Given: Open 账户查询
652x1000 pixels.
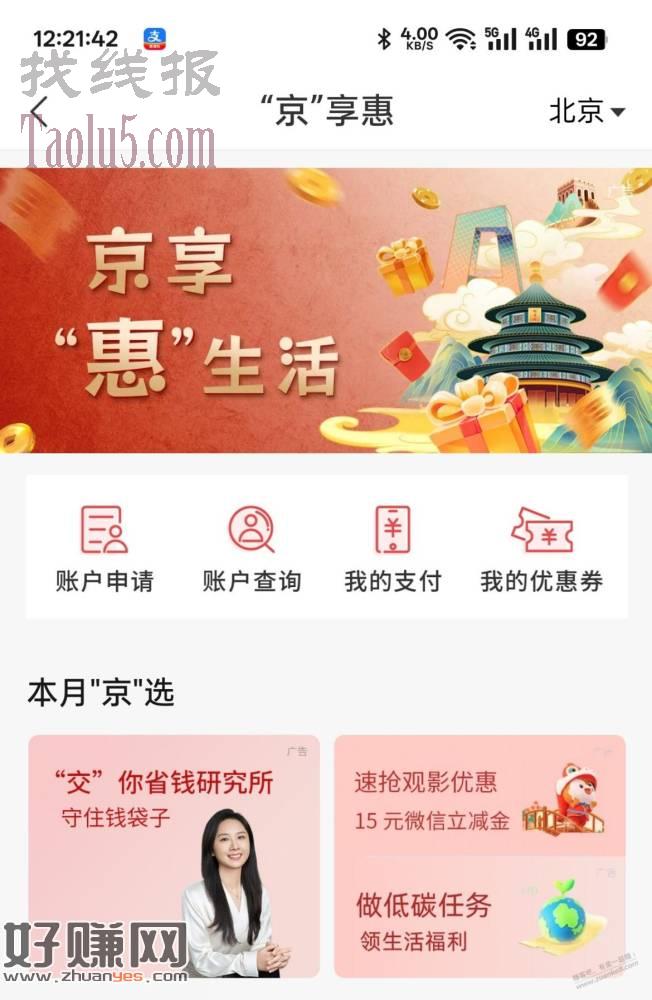Looking at the screenshot, I should tap(251, 548).
